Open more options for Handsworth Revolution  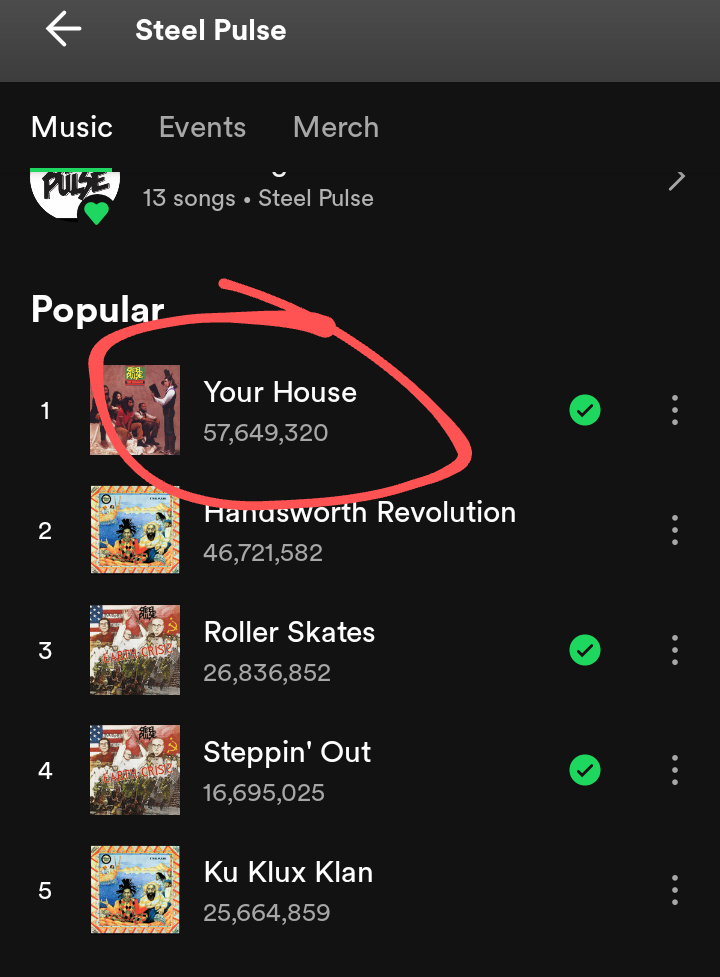pyautogui.click(x=675, y=530)
